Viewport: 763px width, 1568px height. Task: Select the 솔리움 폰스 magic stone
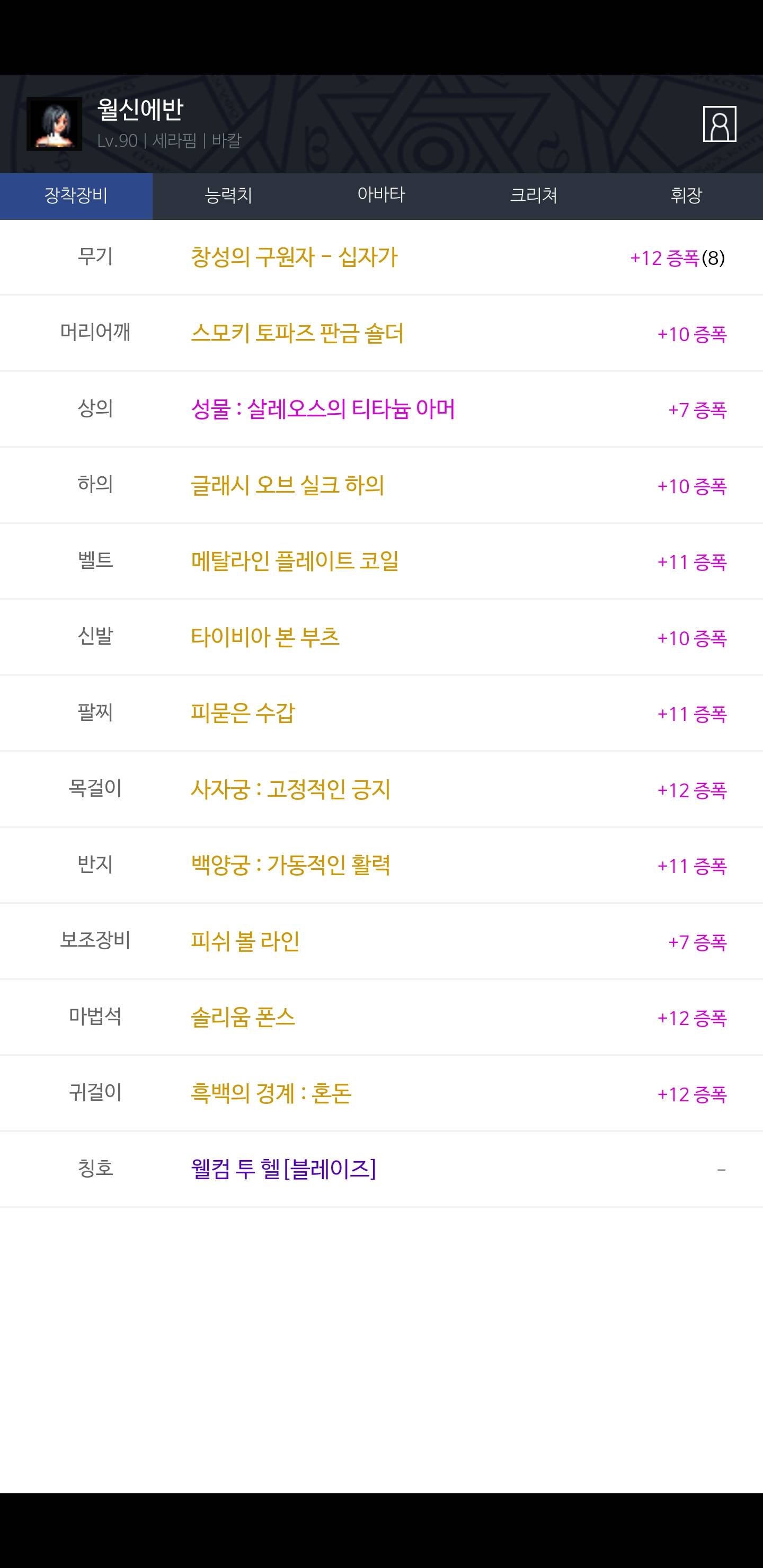click(243, 1017)
